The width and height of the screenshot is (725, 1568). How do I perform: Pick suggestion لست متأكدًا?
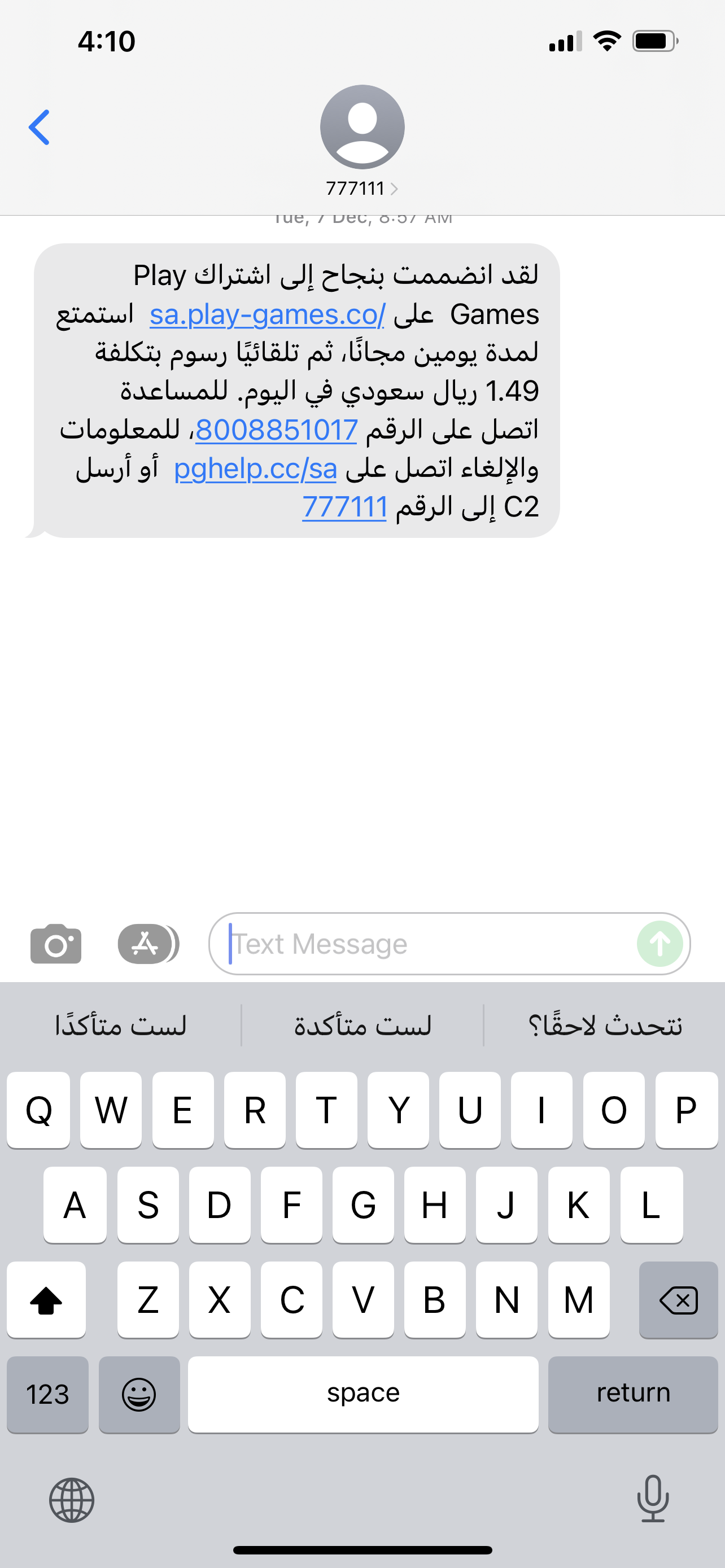click(120, 1026)
